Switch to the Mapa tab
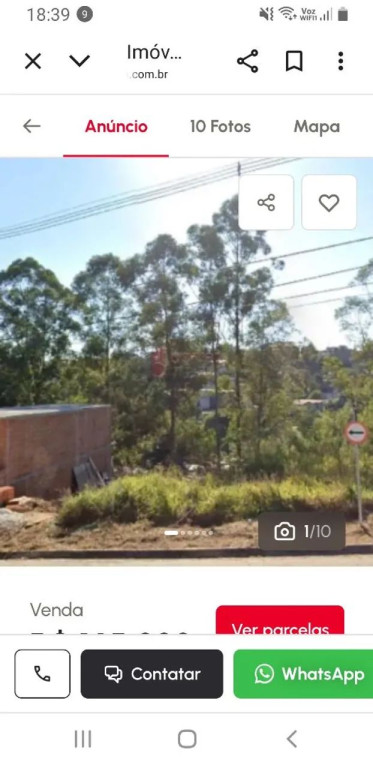This screenshot has width=373, height=768. coord(317,127)
